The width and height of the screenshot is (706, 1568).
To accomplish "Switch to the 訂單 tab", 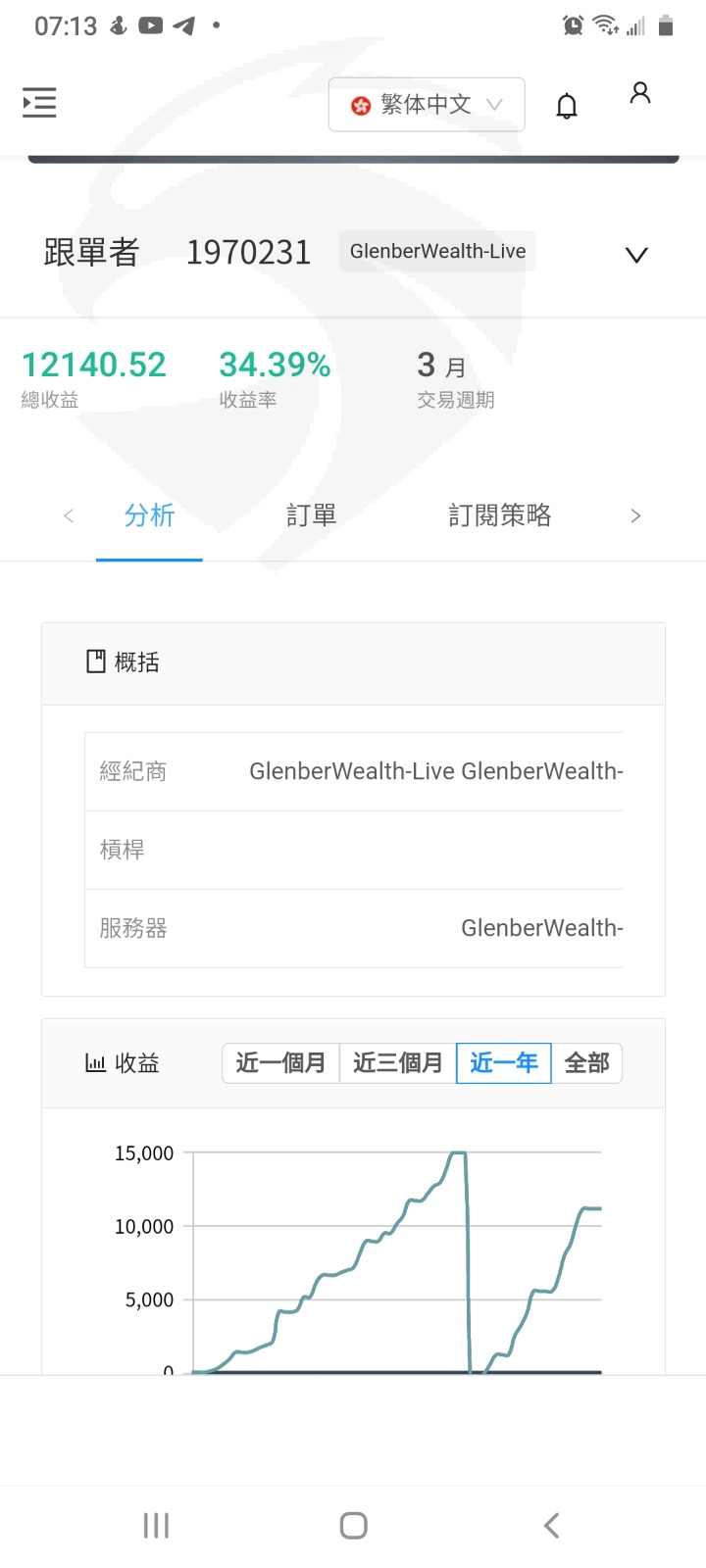I will [312, 515].
